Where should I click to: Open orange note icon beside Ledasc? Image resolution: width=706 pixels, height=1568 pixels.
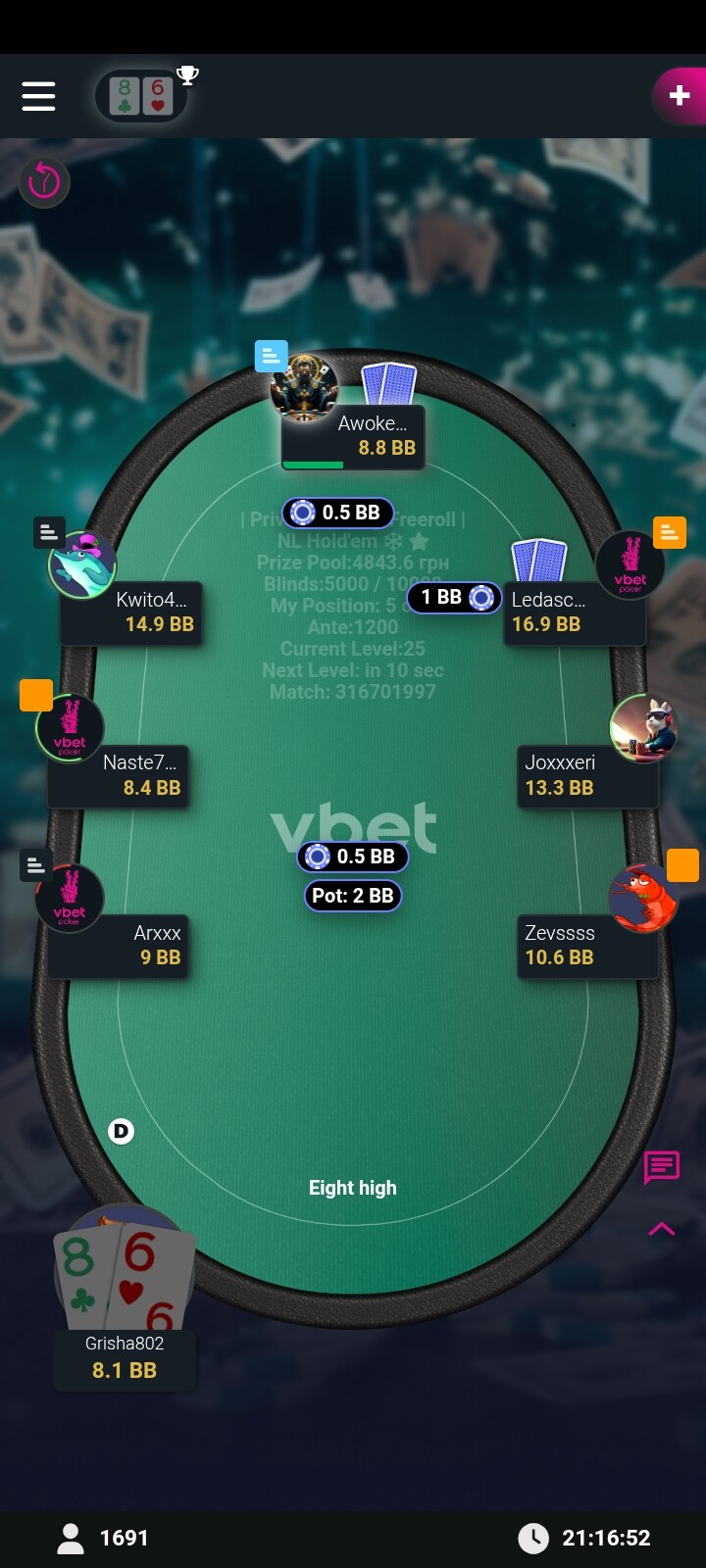click(670, 532)
